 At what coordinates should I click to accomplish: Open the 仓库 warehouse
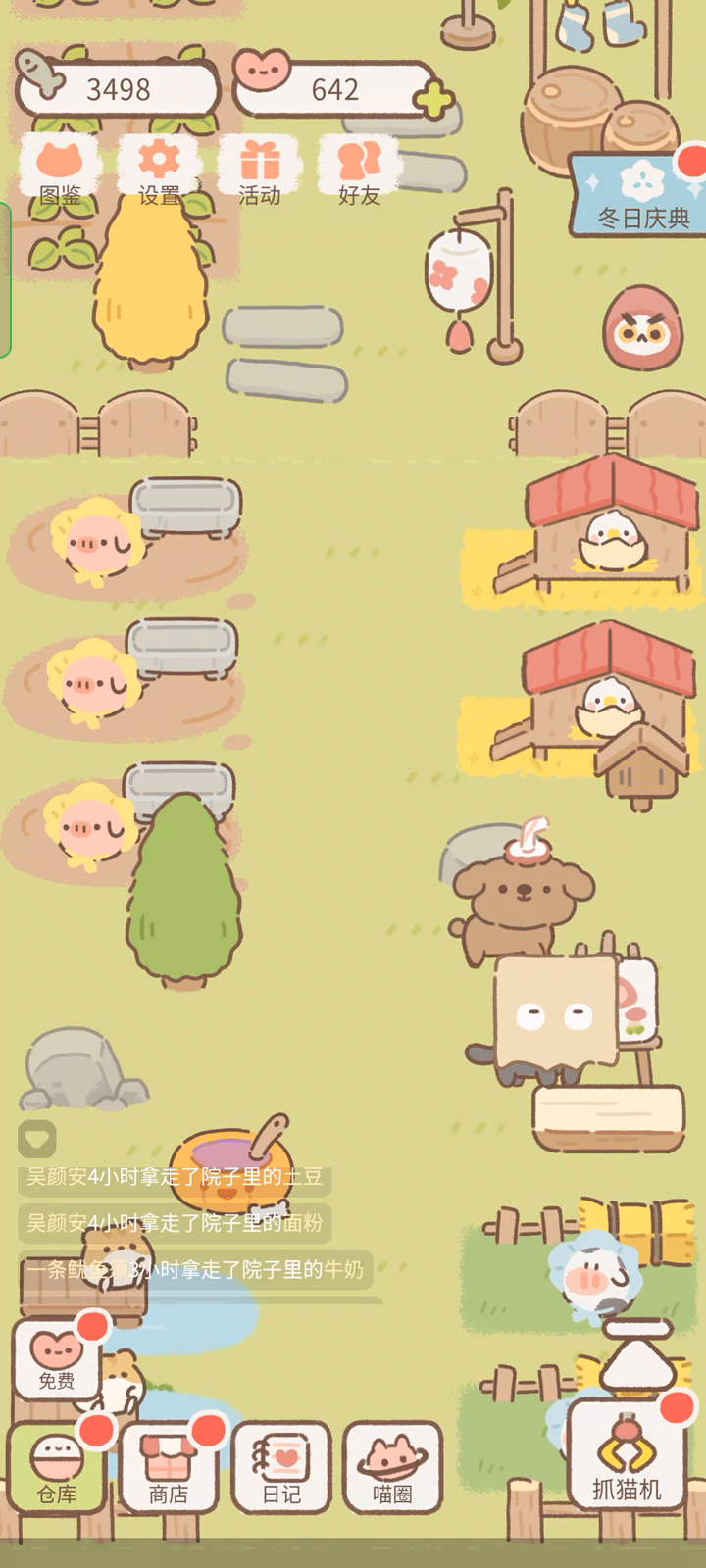[57, 1467]
